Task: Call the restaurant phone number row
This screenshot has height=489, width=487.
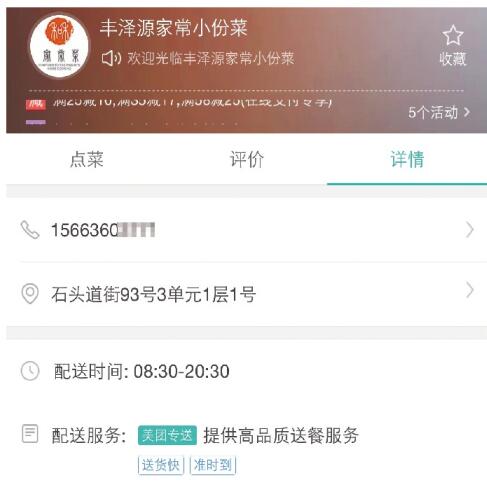Action: point(247,230)
